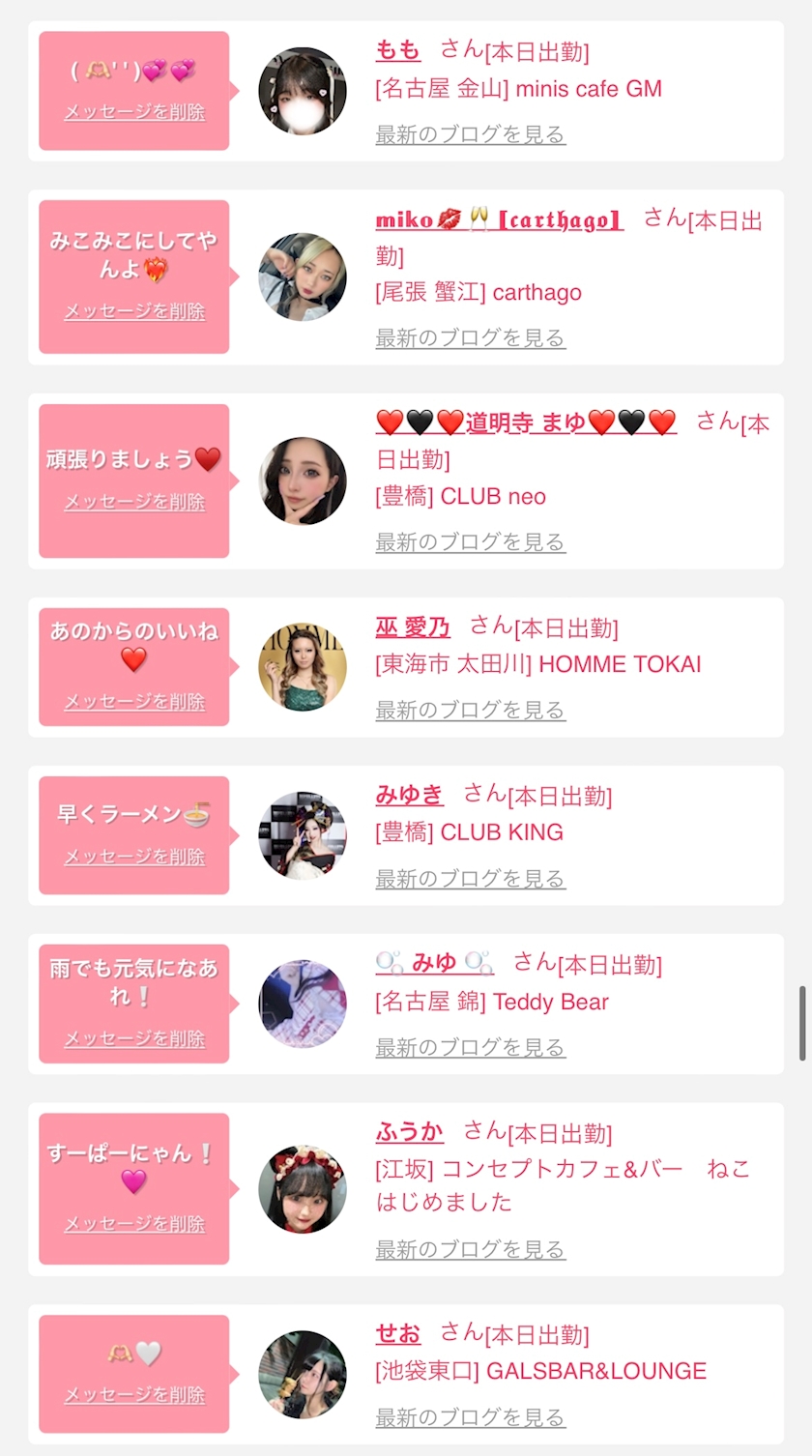View latest blog for CLUB KING entry
This screenshot has width=812, height=1456.
click(470, 878)
